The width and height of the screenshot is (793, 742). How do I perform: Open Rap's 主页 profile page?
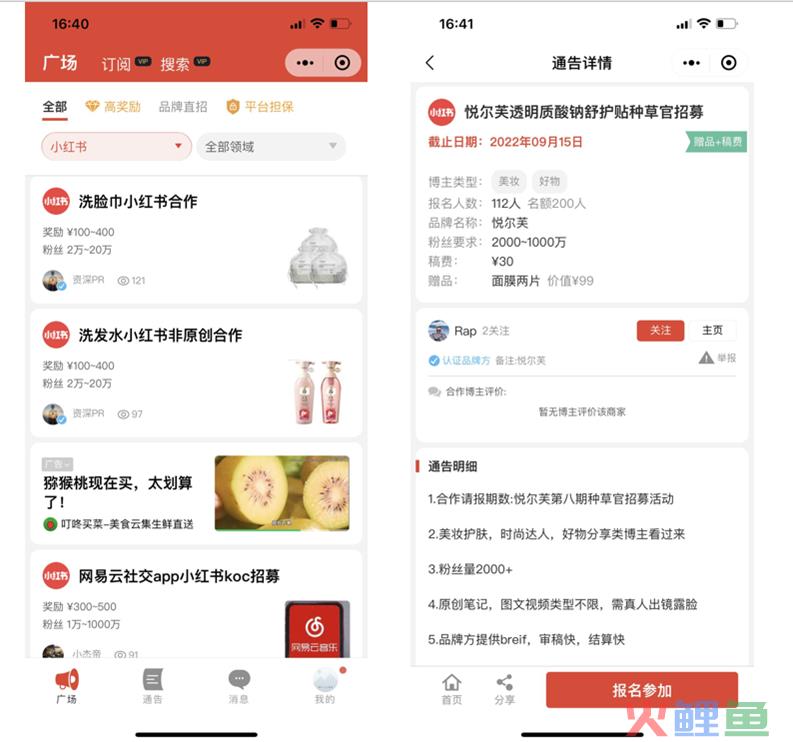pyautogui.click(x=712, y=330)
